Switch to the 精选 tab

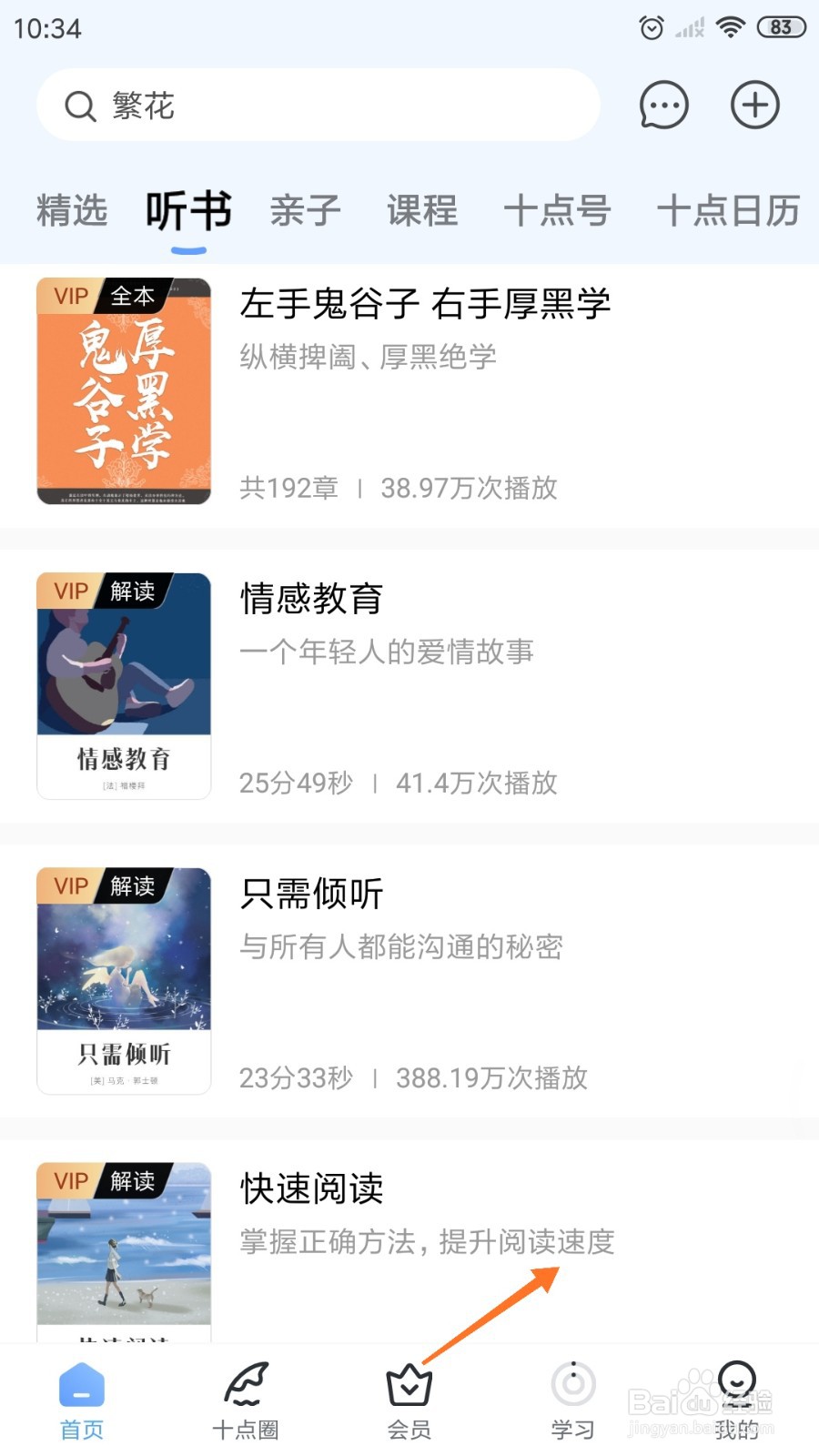point(72,211)
